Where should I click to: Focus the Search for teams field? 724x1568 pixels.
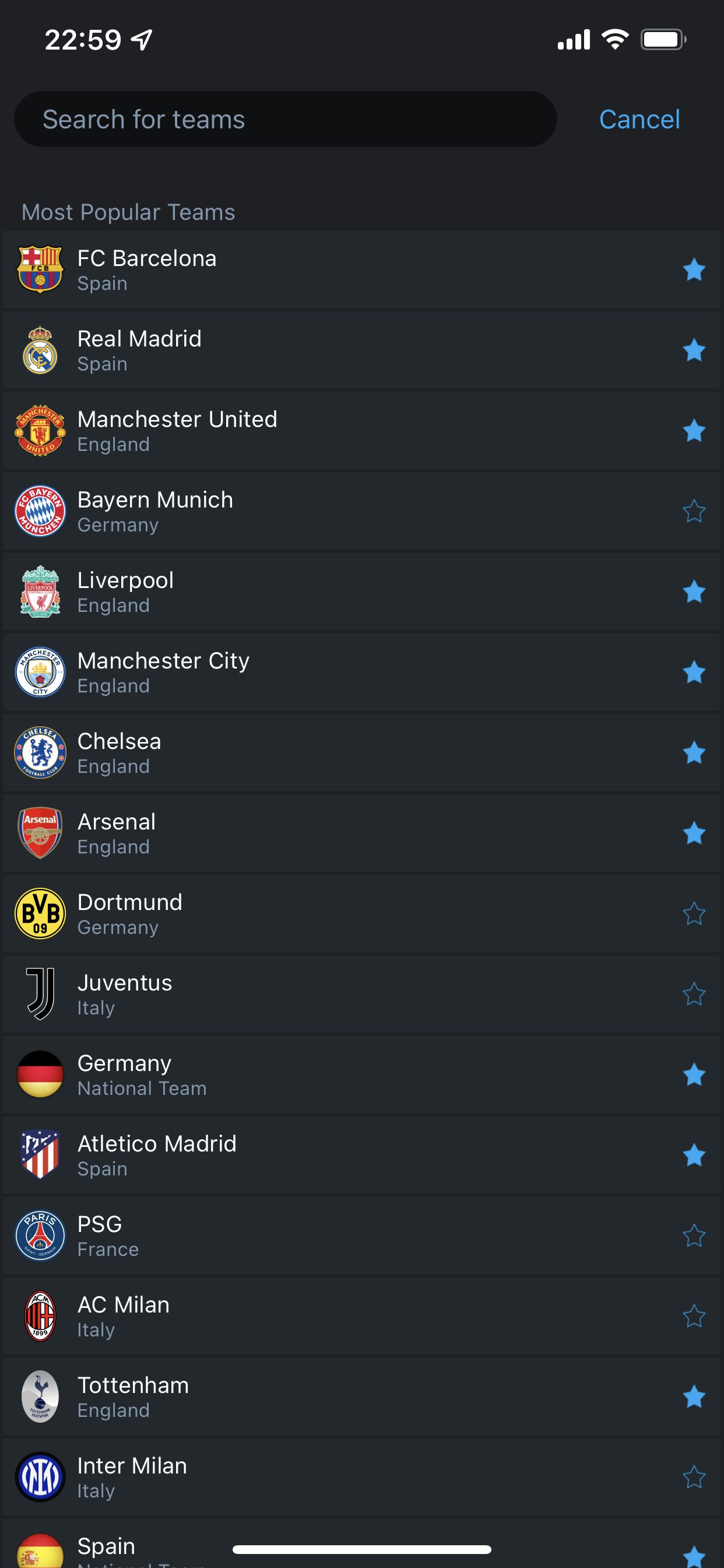coord(285,120)
